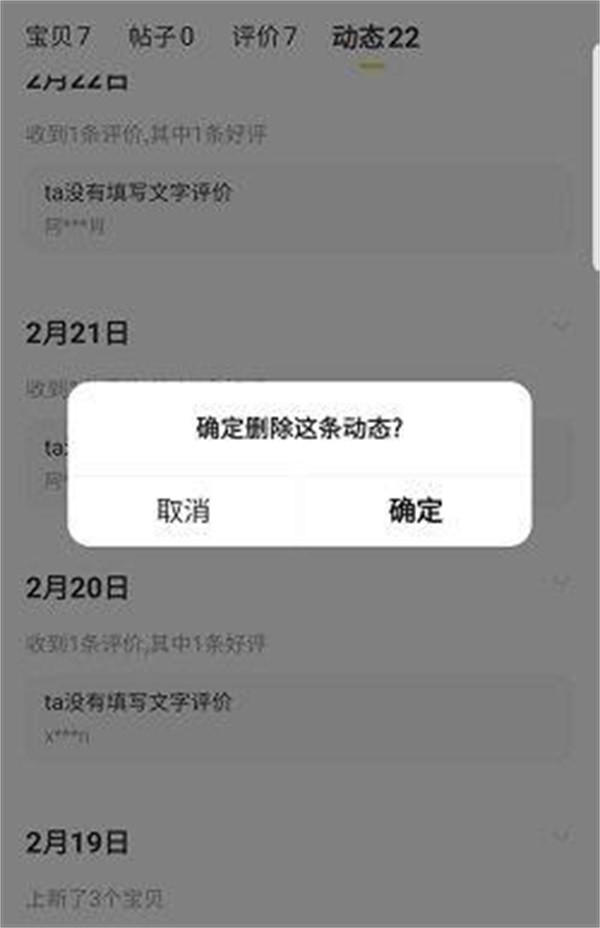Expand the chevron beside 2月19日
Image resolution: width=600 pixels, height=928 pixels.
[x=561, y=834]
